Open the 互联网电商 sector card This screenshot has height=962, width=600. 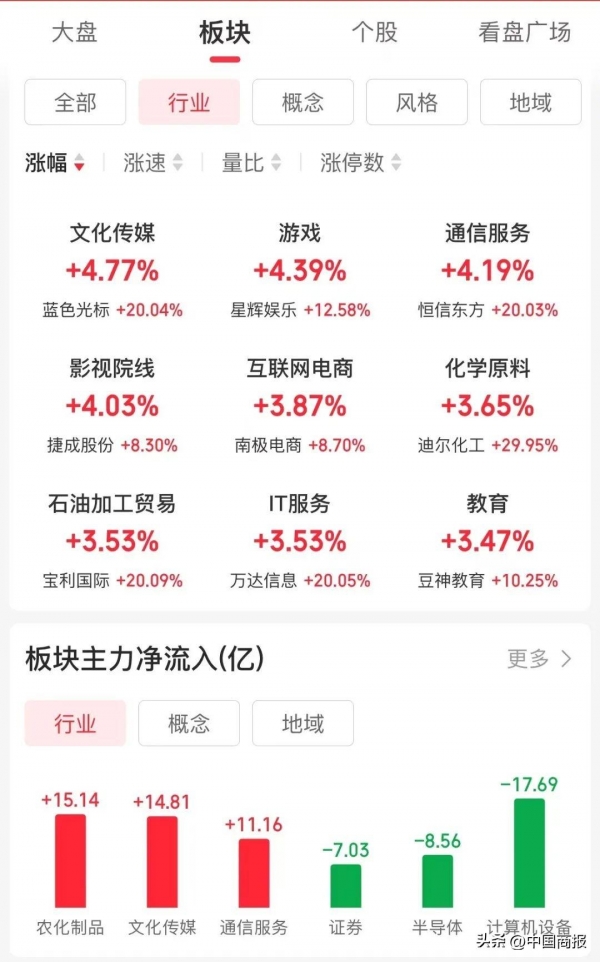tap(299, 405)
